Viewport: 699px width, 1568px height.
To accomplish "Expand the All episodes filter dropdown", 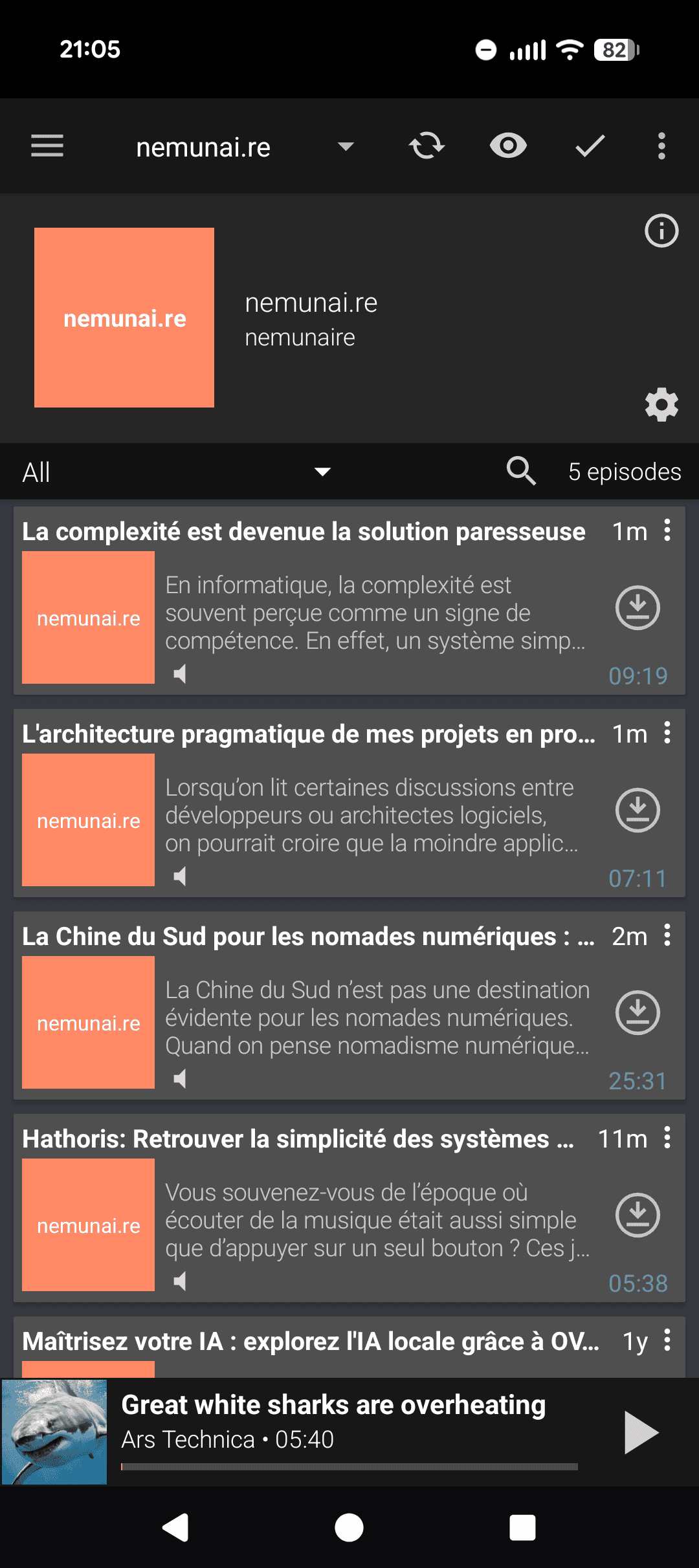I will point(322,472).
